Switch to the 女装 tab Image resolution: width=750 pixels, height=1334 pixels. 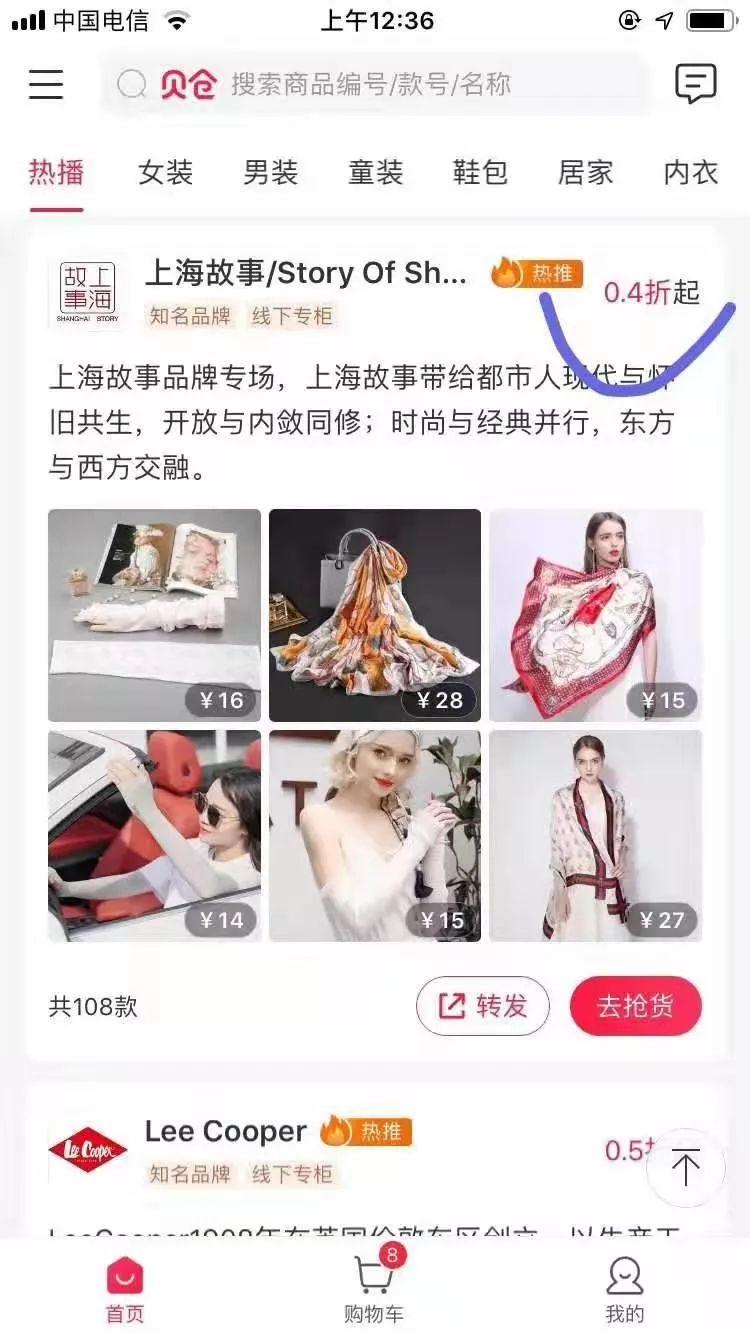pyautogui.click(x=165, y=172)
